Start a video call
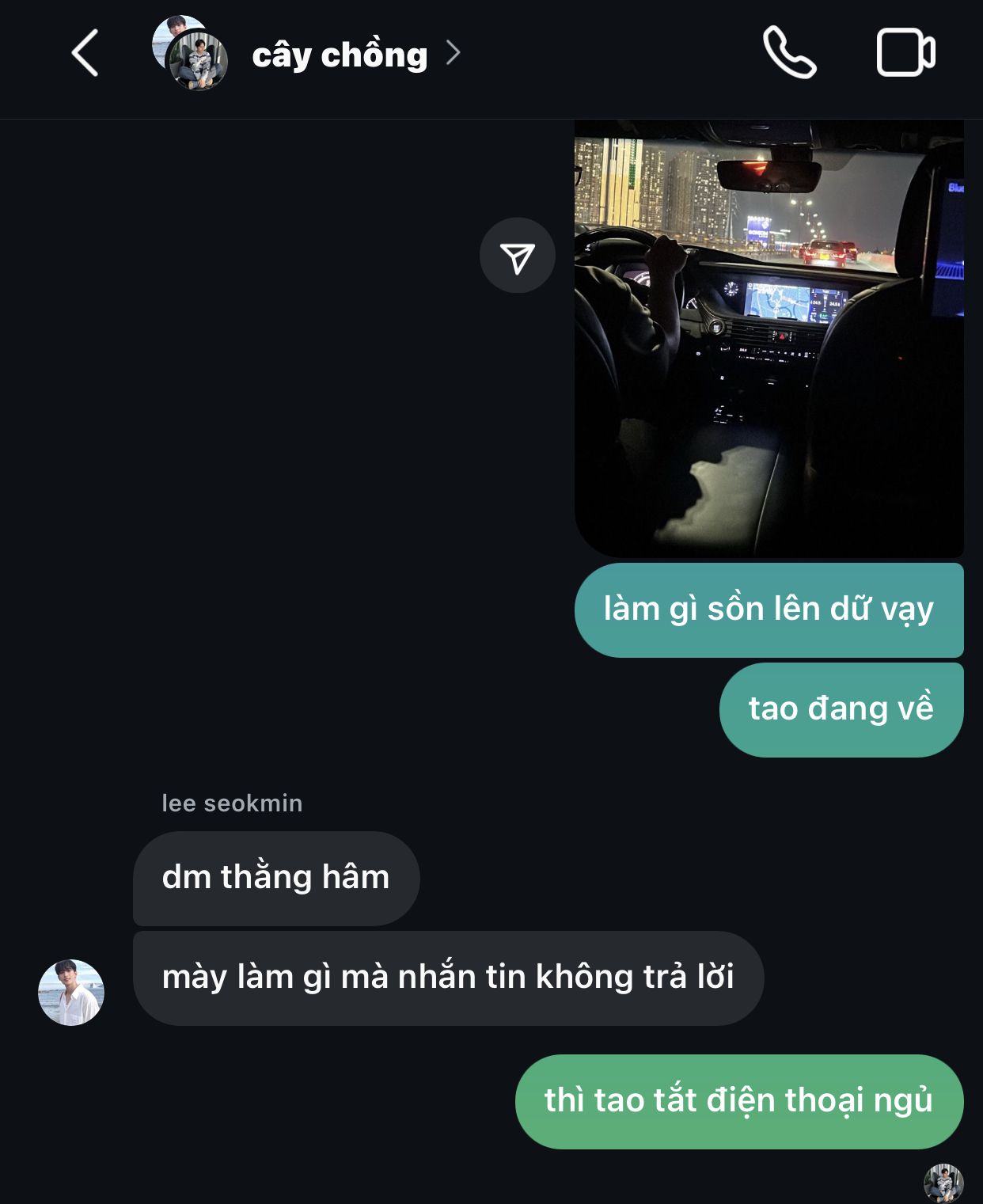The width and height of the screenshot is (983, 1204). coord(905,53)
